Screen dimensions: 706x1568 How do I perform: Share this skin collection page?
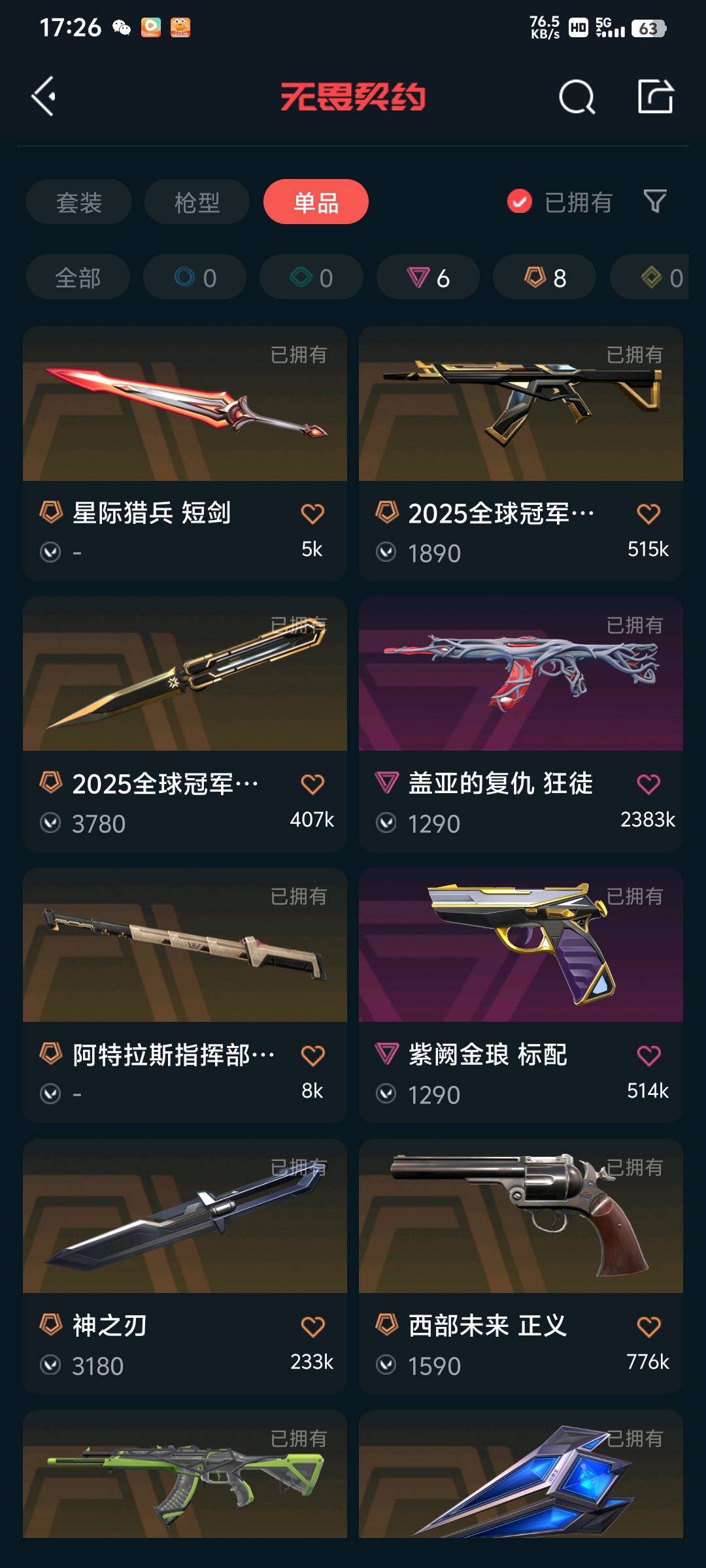click(x=655, y=97)
